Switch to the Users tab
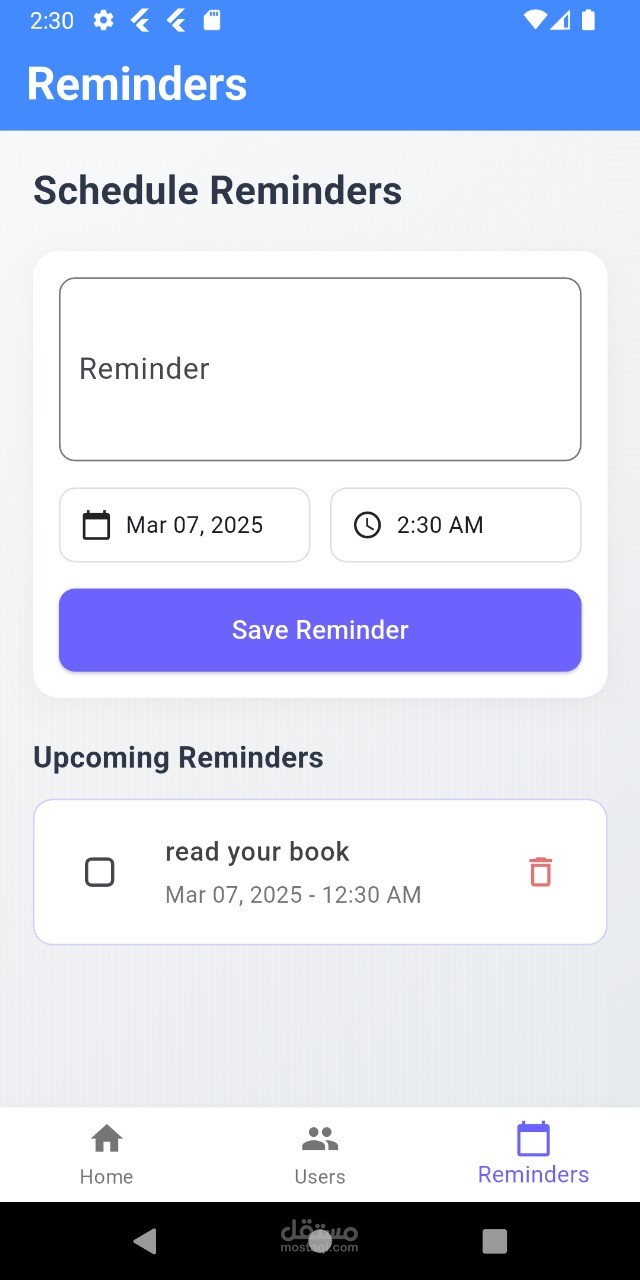 pyautogui.click(x=320, y=1154)
